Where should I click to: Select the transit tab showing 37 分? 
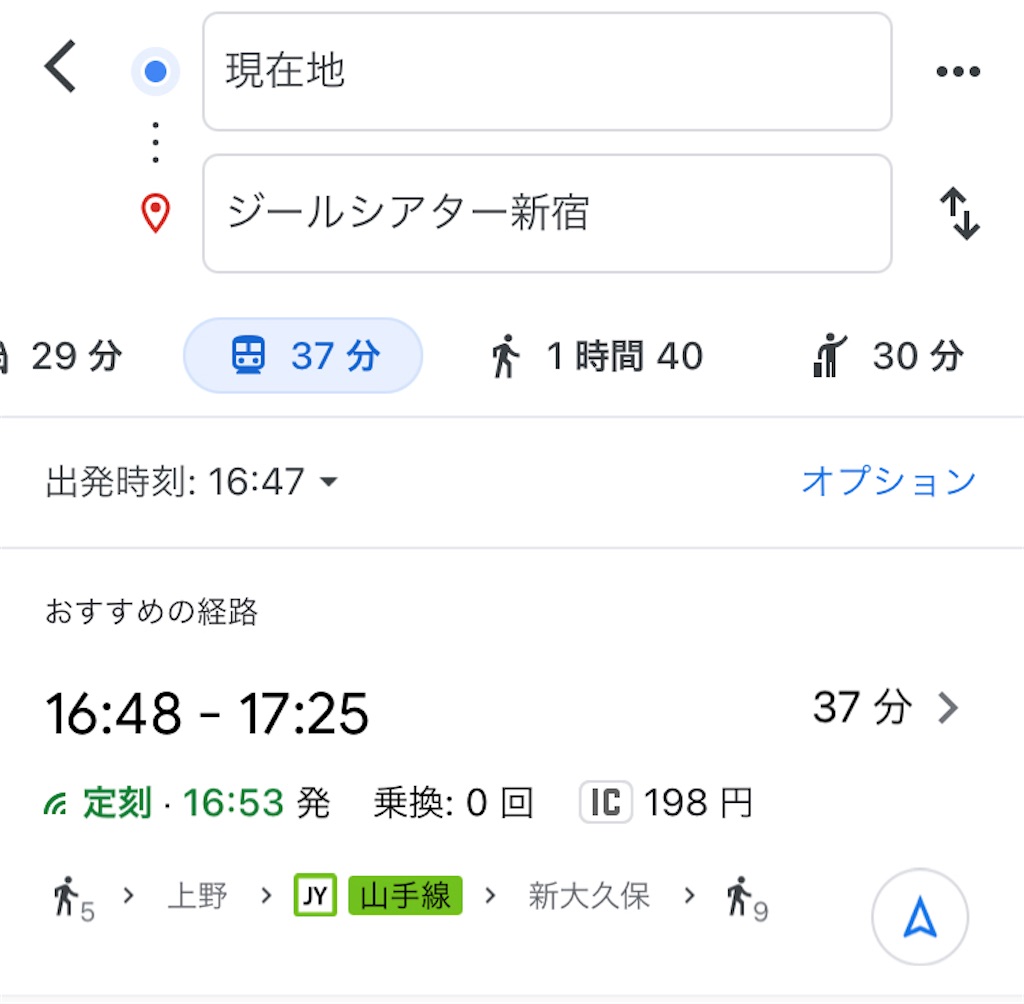click(303, 356)
